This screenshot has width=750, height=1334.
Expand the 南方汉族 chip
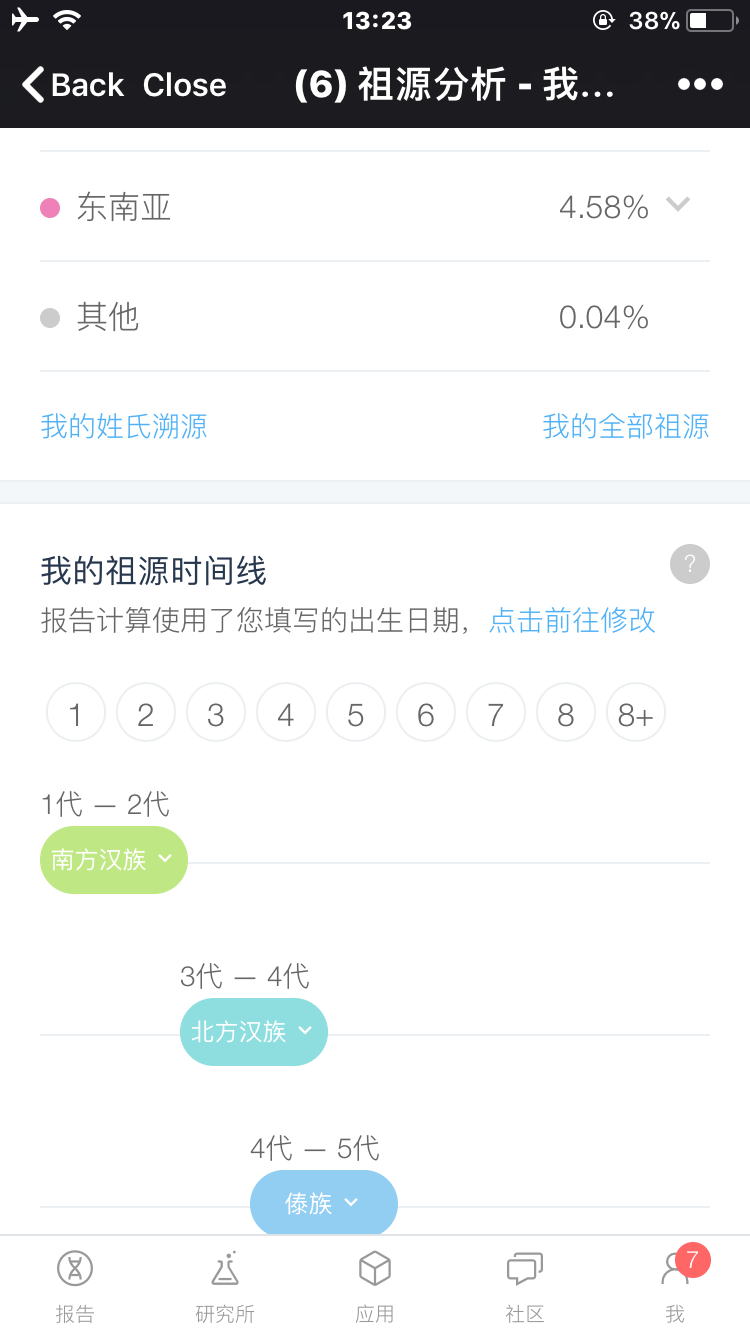tap(114, 860)
